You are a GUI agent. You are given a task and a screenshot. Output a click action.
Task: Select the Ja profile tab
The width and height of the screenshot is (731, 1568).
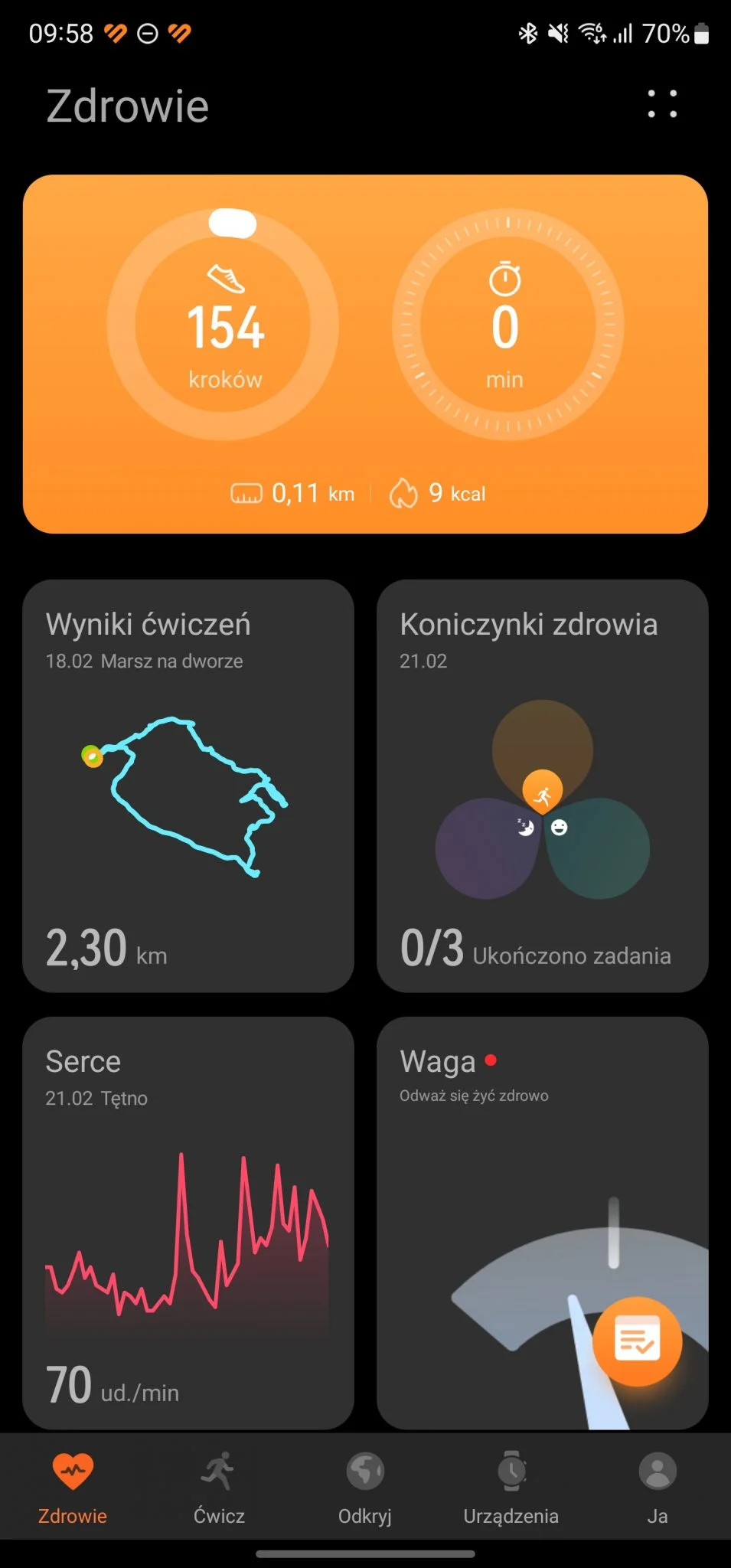tap(658, 1488)
